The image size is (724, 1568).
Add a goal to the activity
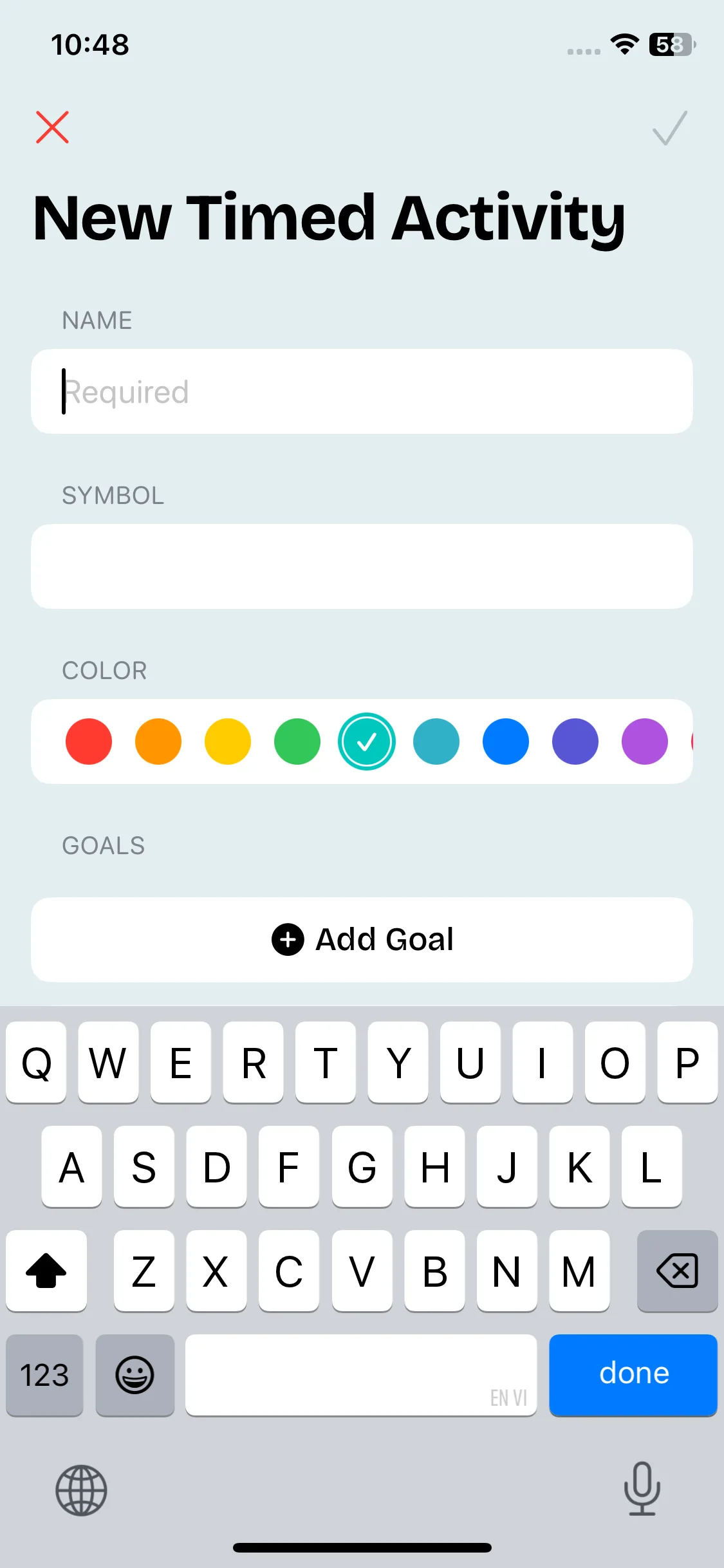click(362, 940)
